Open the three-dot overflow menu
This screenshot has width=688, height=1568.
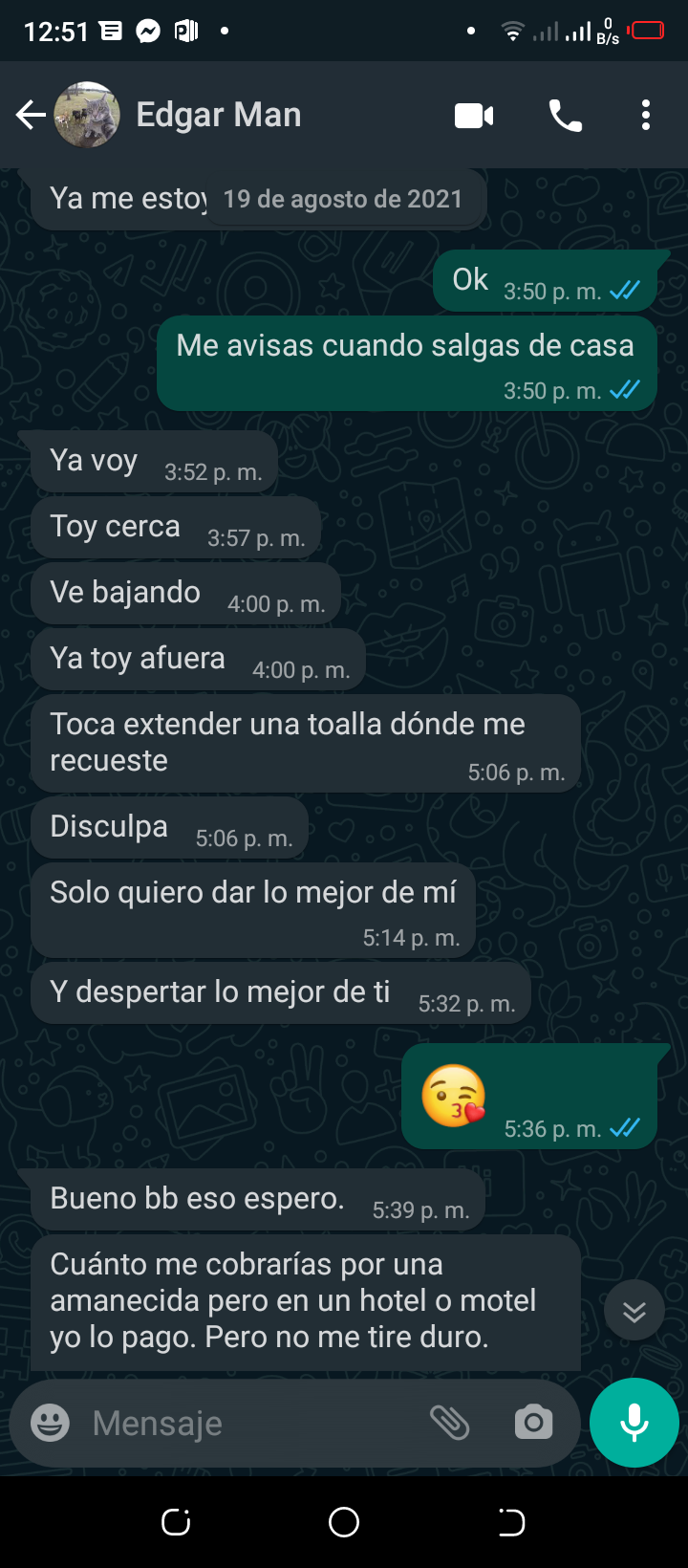(x=646, y=116)
